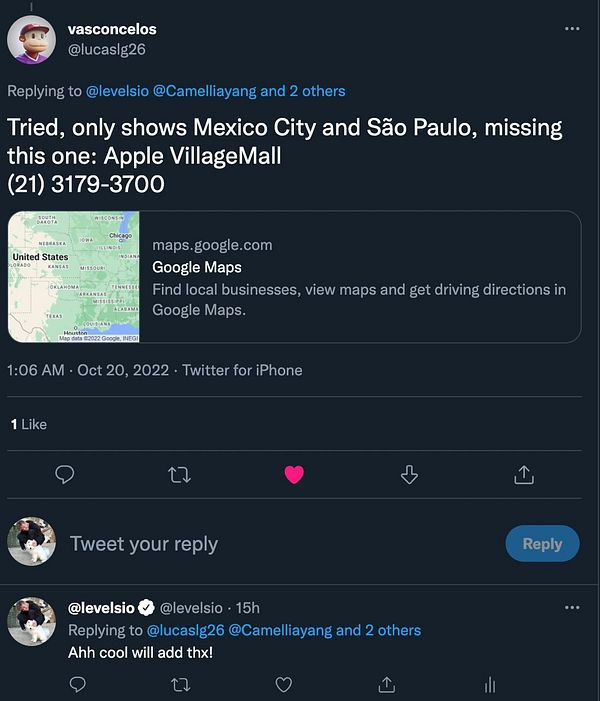Unlike vasconcelos tweet with the heart
Viewport: 600px width, 701px height.
pyautogui.click(x=294, y=475)
